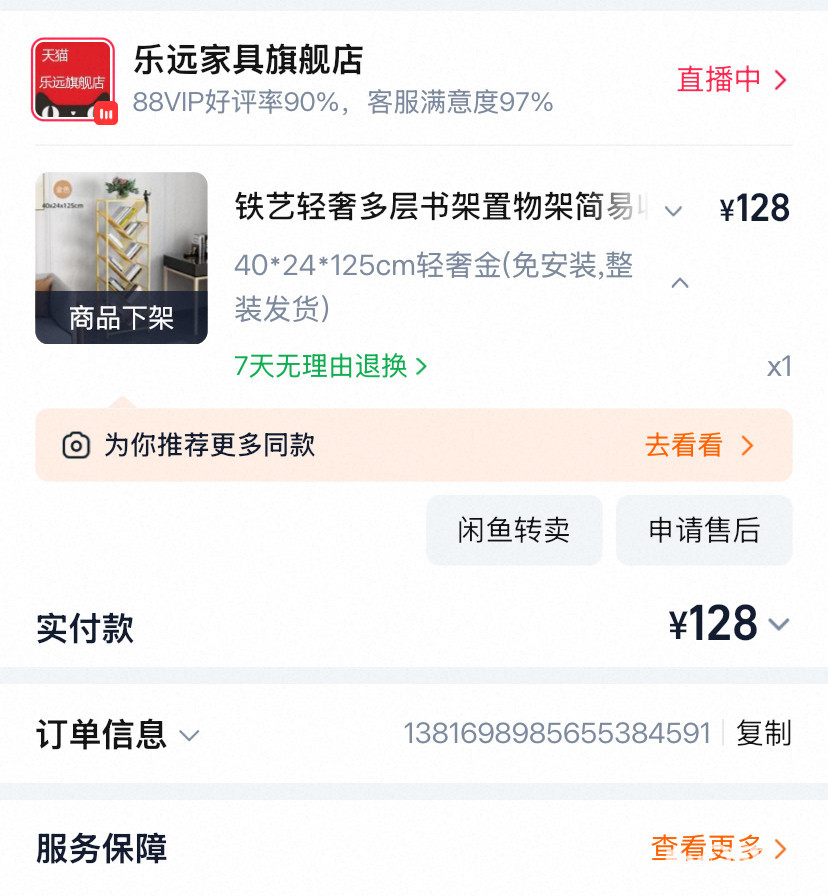This screenshot has width=828, height=896.
Task: Open the 乐远家具旗舰店 store page
Action: click(248, 61)
